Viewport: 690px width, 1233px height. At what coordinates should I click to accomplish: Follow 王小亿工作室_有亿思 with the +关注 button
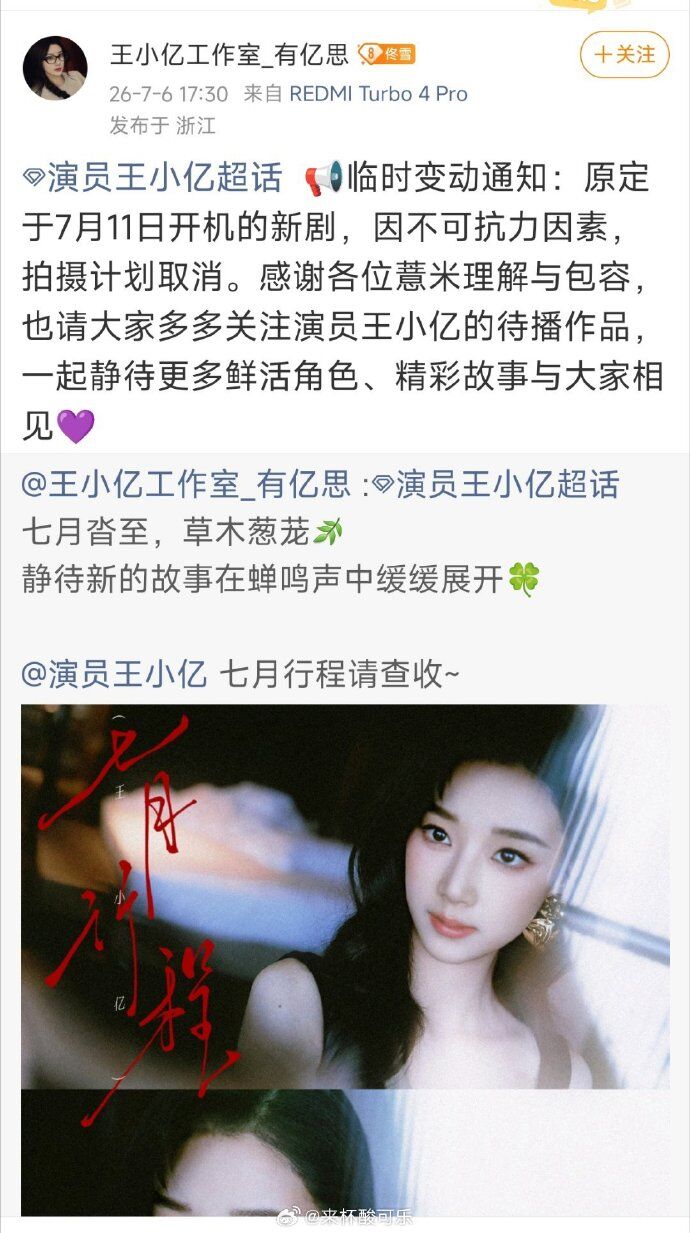[624, 53]
